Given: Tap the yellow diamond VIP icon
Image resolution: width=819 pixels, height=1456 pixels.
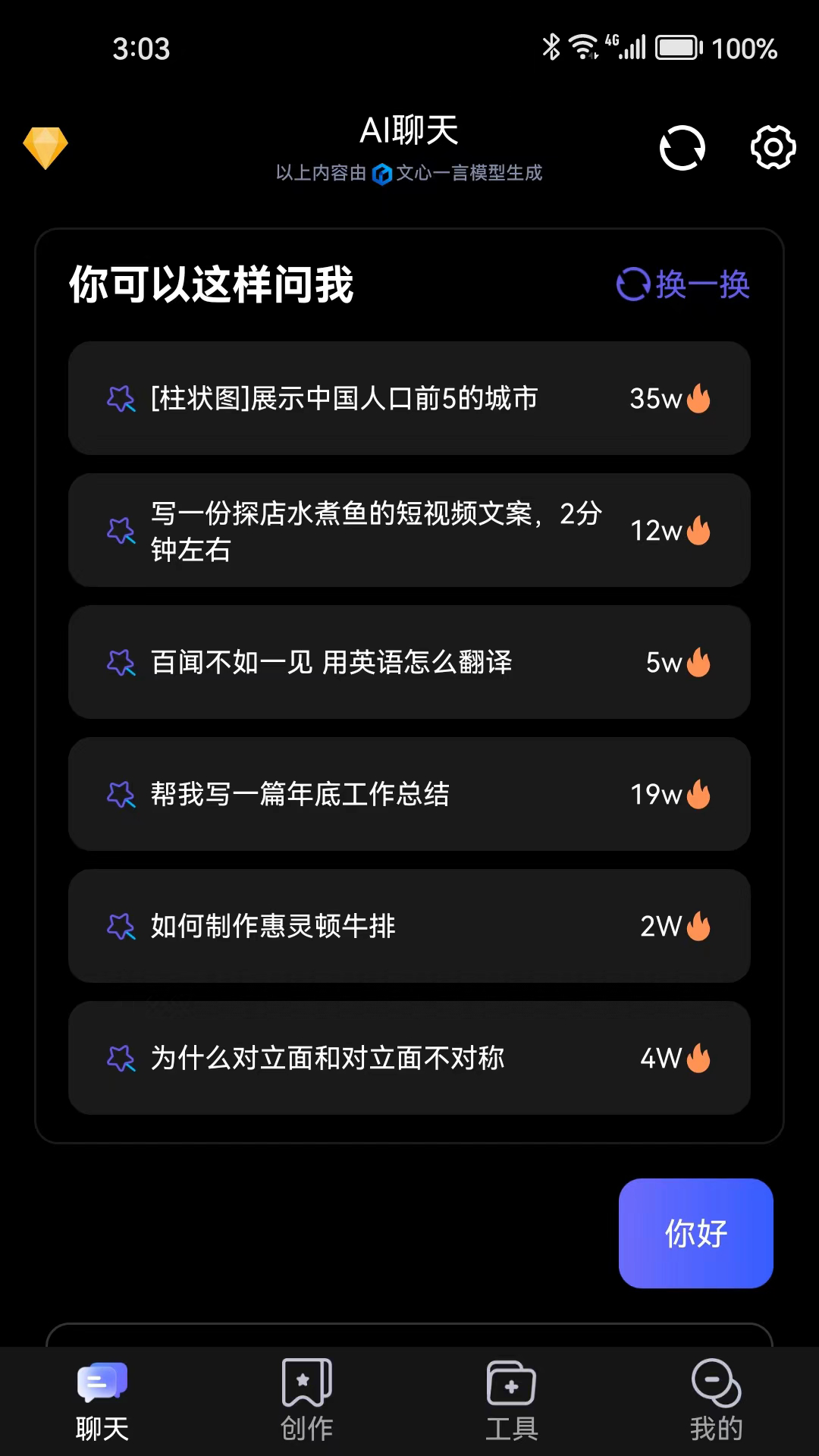Looking at the screenshot, I should point(45,147).
